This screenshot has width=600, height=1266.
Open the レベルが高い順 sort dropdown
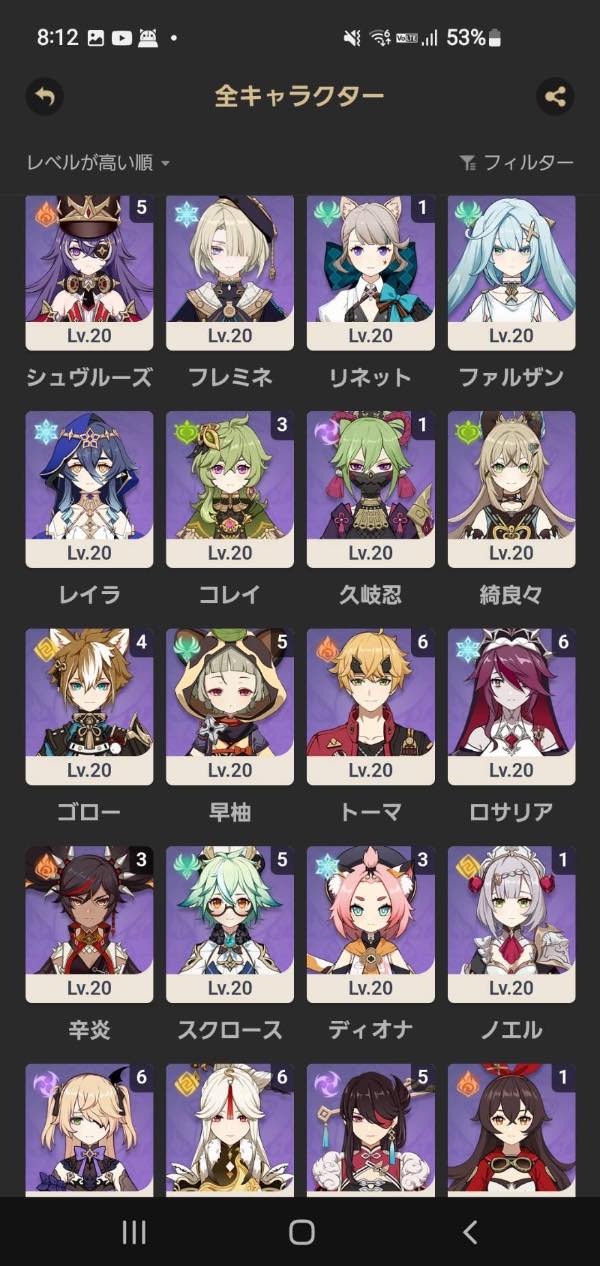point(98,163)
